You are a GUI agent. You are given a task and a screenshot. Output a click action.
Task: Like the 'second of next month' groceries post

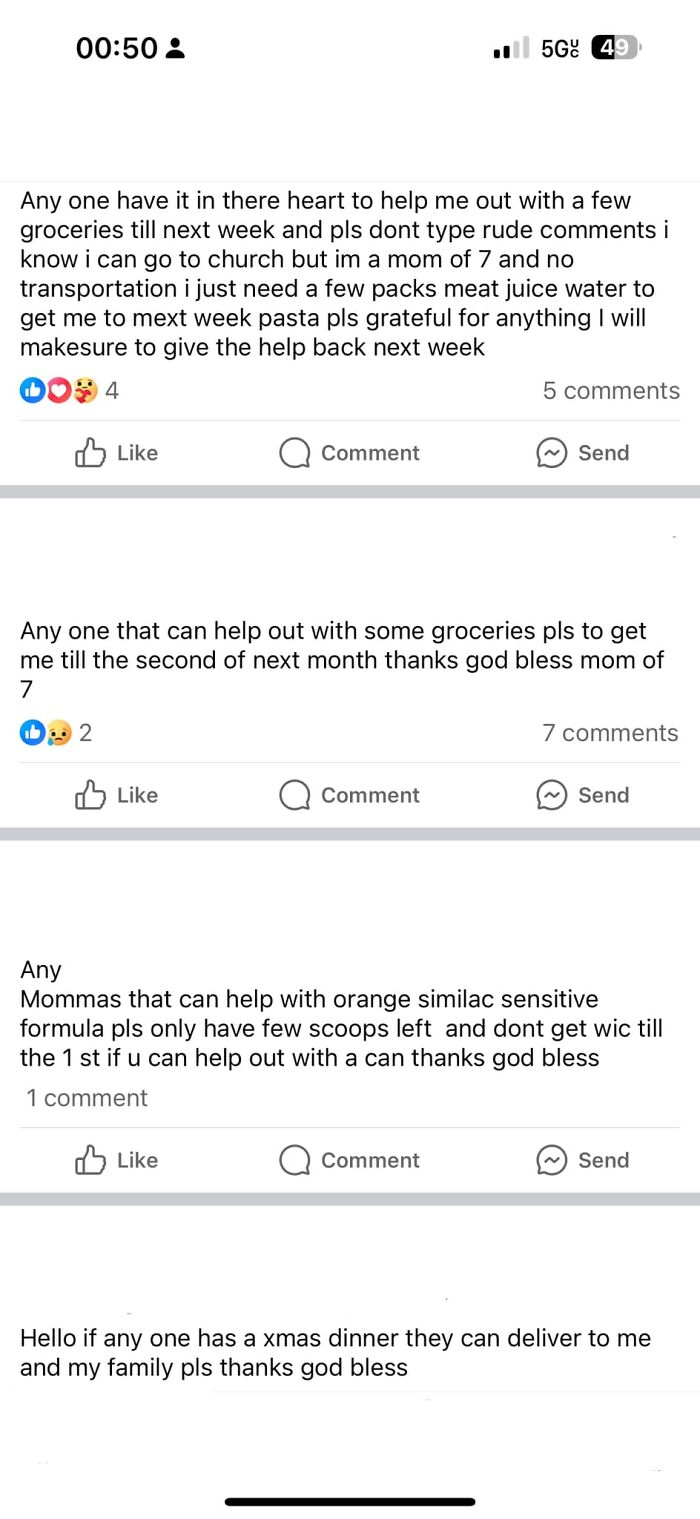tap(117, 795)
